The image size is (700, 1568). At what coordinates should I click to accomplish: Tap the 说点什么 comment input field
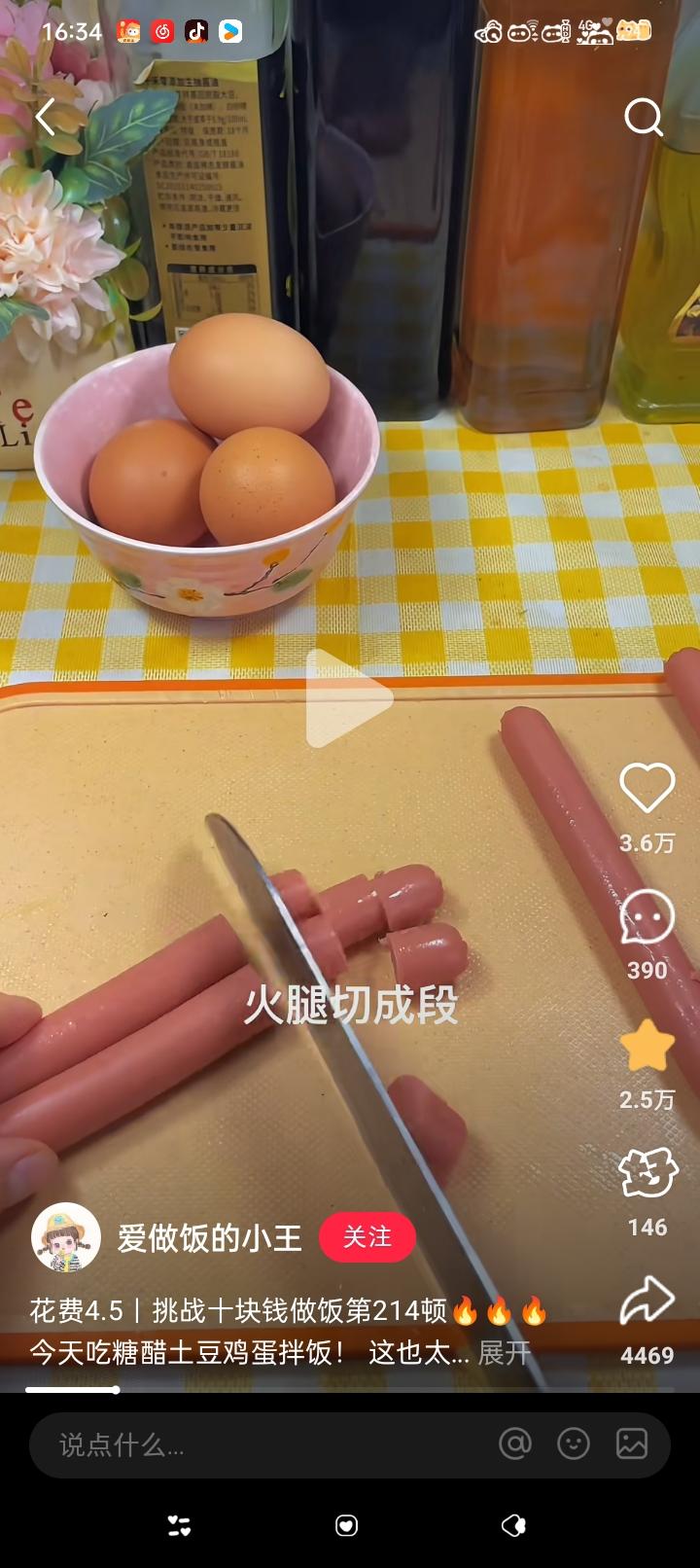pyautogui.click(x=253, y=1444)
